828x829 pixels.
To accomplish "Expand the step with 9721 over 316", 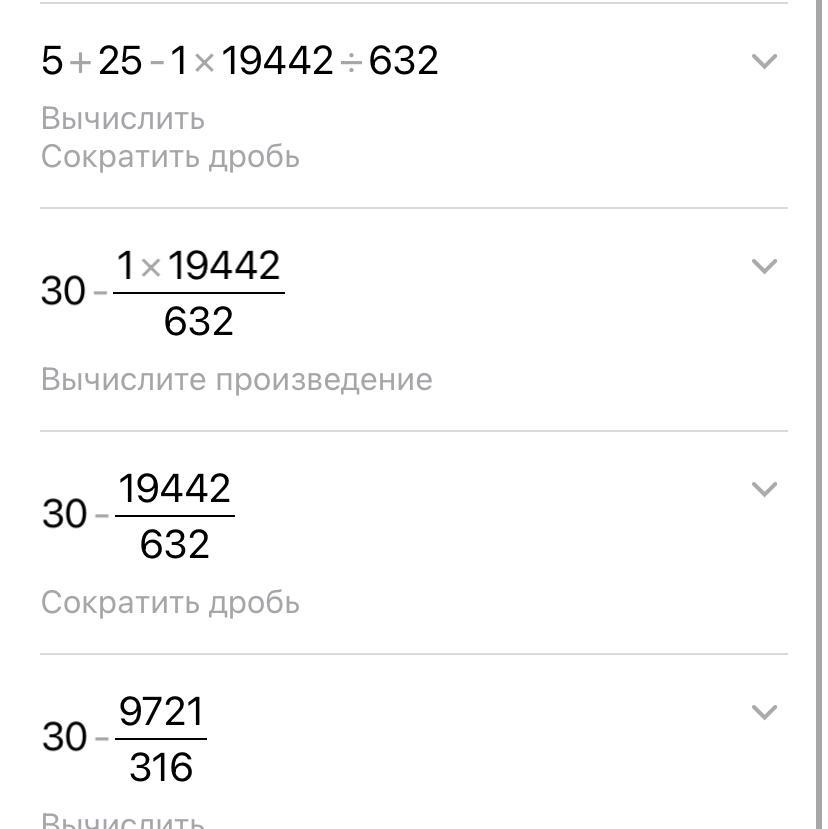I will click(x=764, y=712).
